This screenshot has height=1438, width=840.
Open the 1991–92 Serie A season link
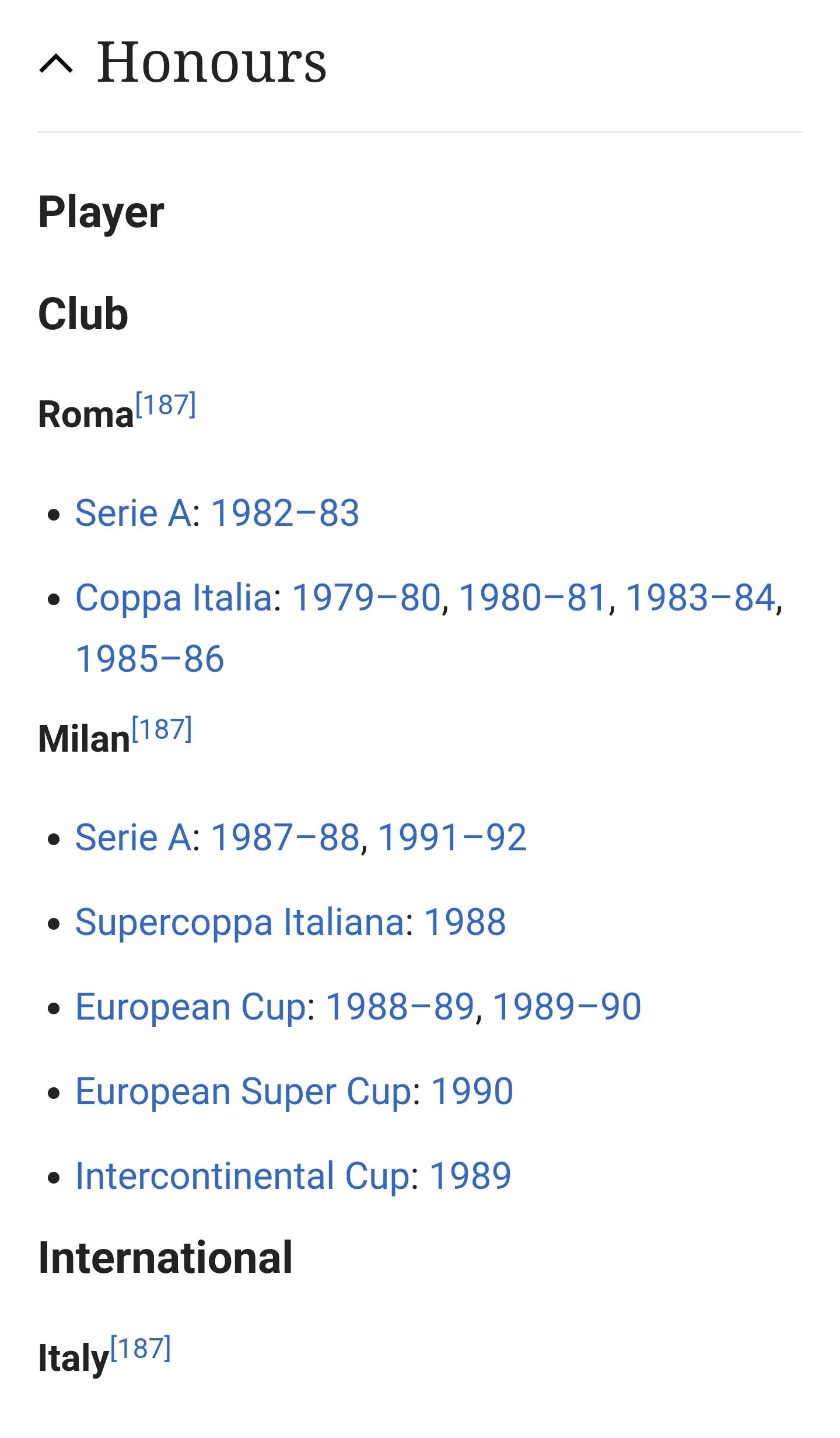click(452, 838)
